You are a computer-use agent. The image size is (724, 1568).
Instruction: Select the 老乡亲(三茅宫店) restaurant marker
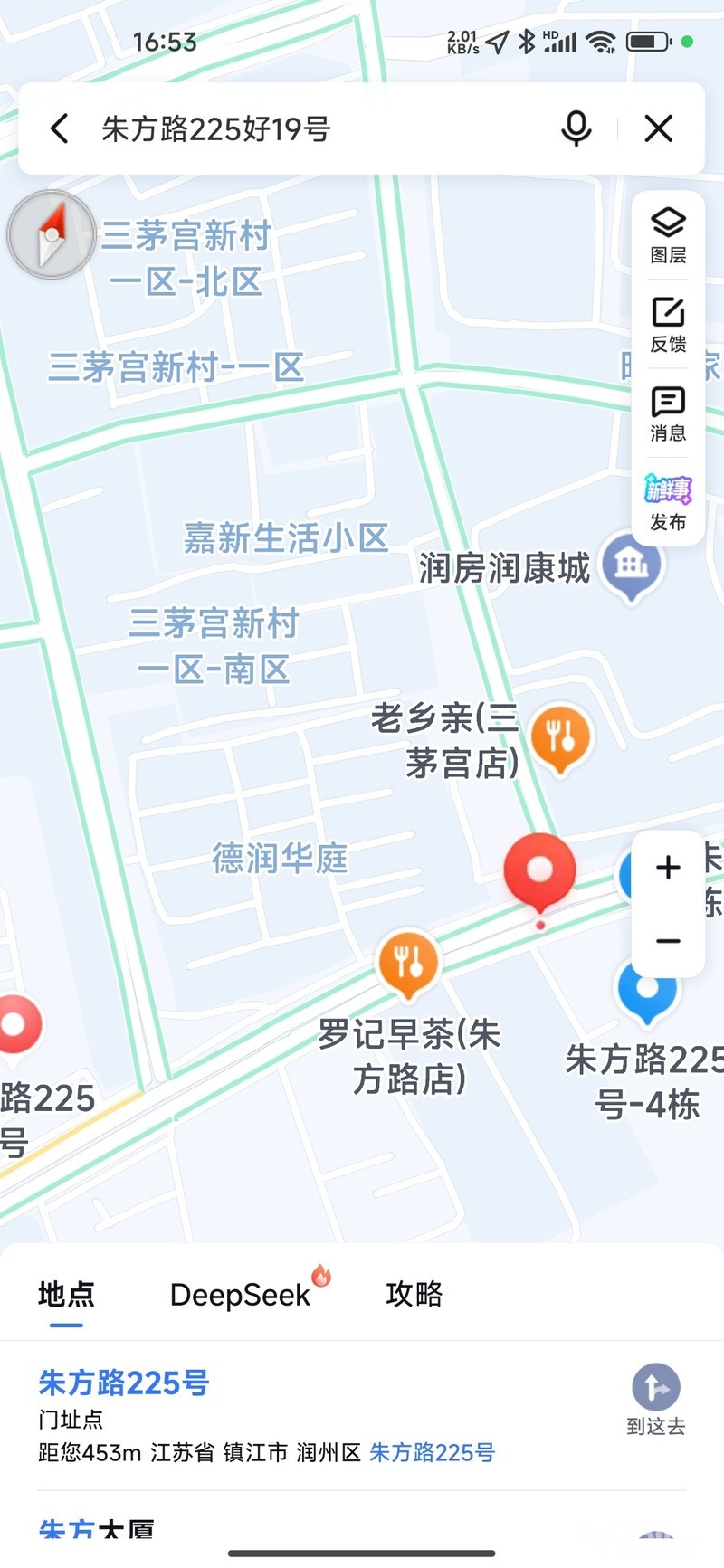560,739
